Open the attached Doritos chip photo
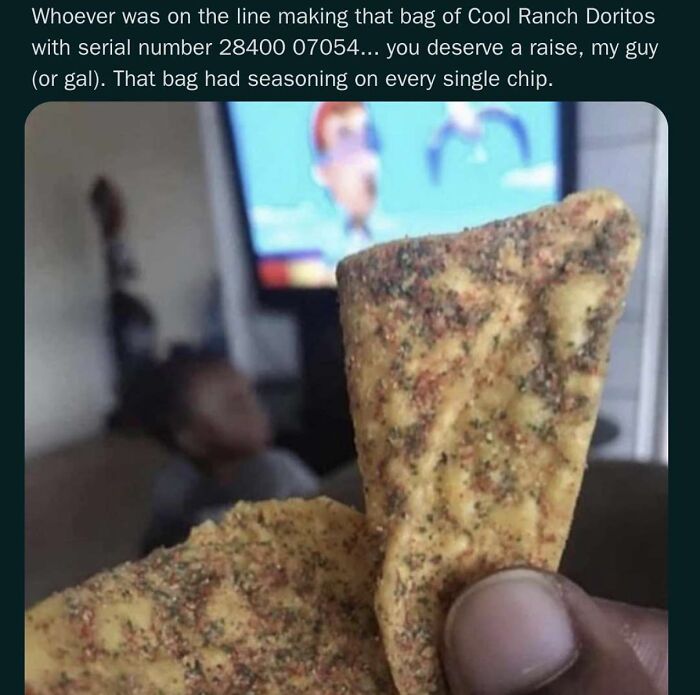 click(346, 398)
